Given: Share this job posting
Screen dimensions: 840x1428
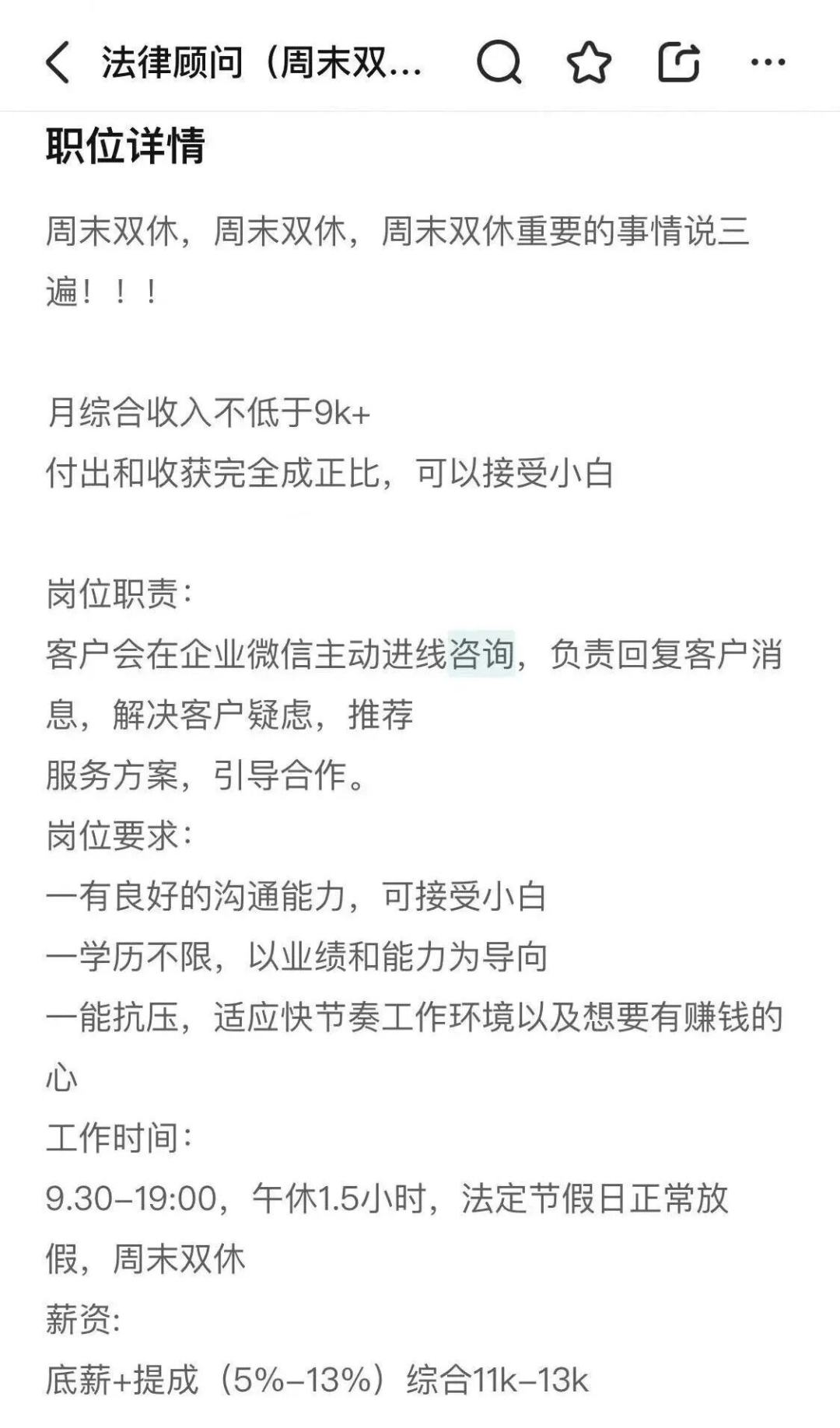Looking at the screenshot, I should tap(678, 62).
